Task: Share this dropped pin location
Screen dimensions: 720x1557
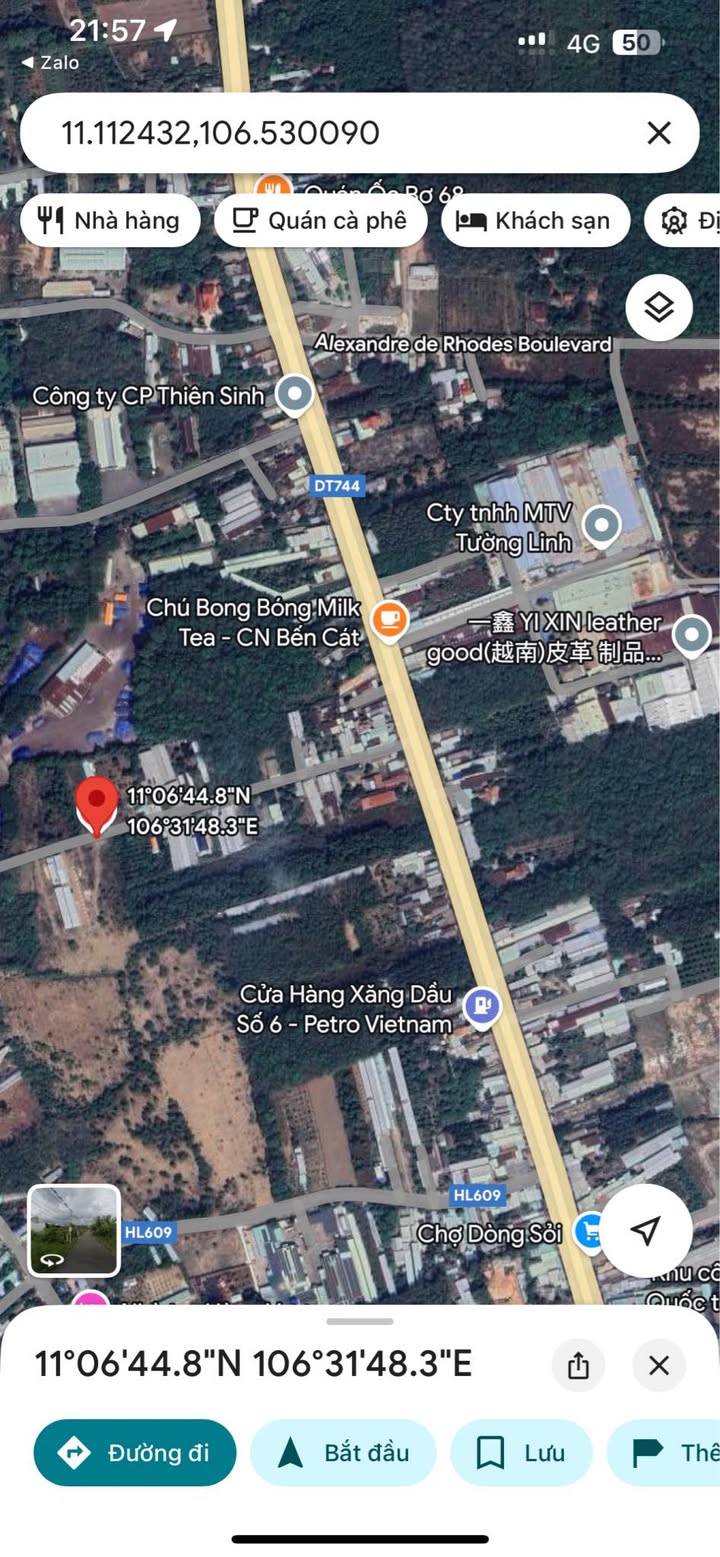Action: [578, 1366]
